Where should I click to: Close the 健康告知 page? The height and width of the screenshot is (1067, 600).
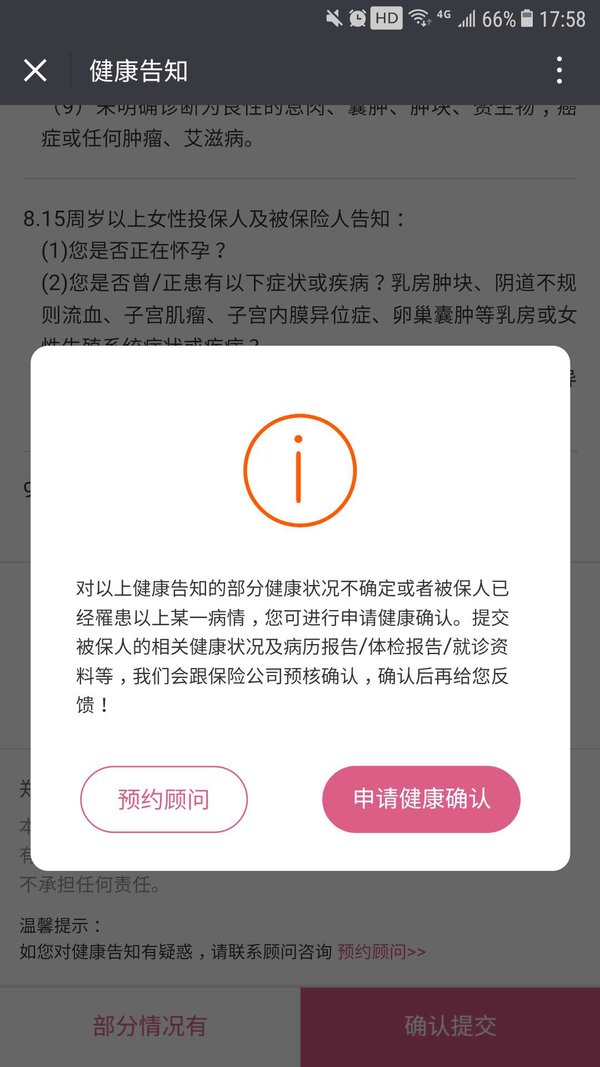35,70
